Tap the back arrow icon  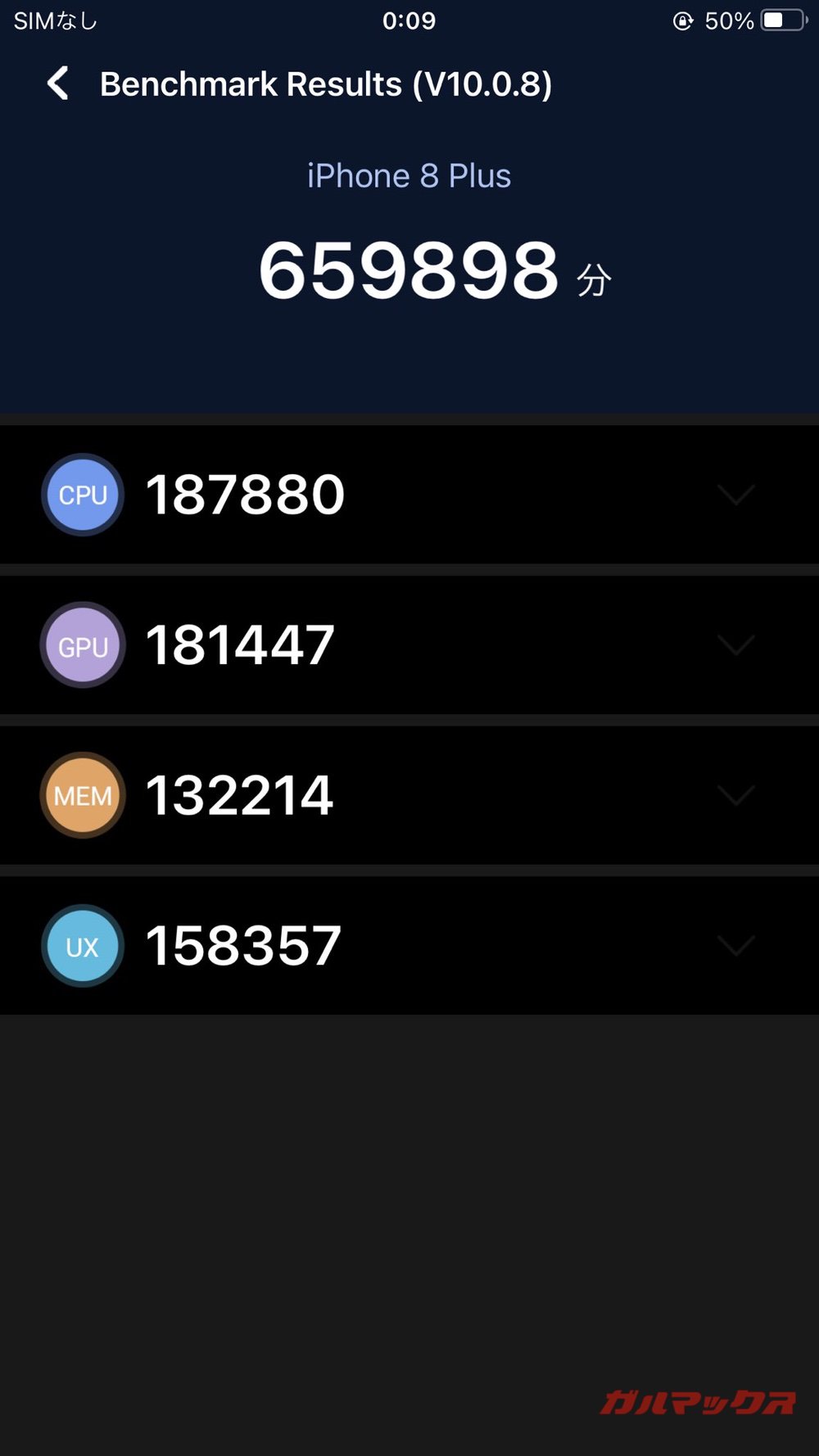57,84
